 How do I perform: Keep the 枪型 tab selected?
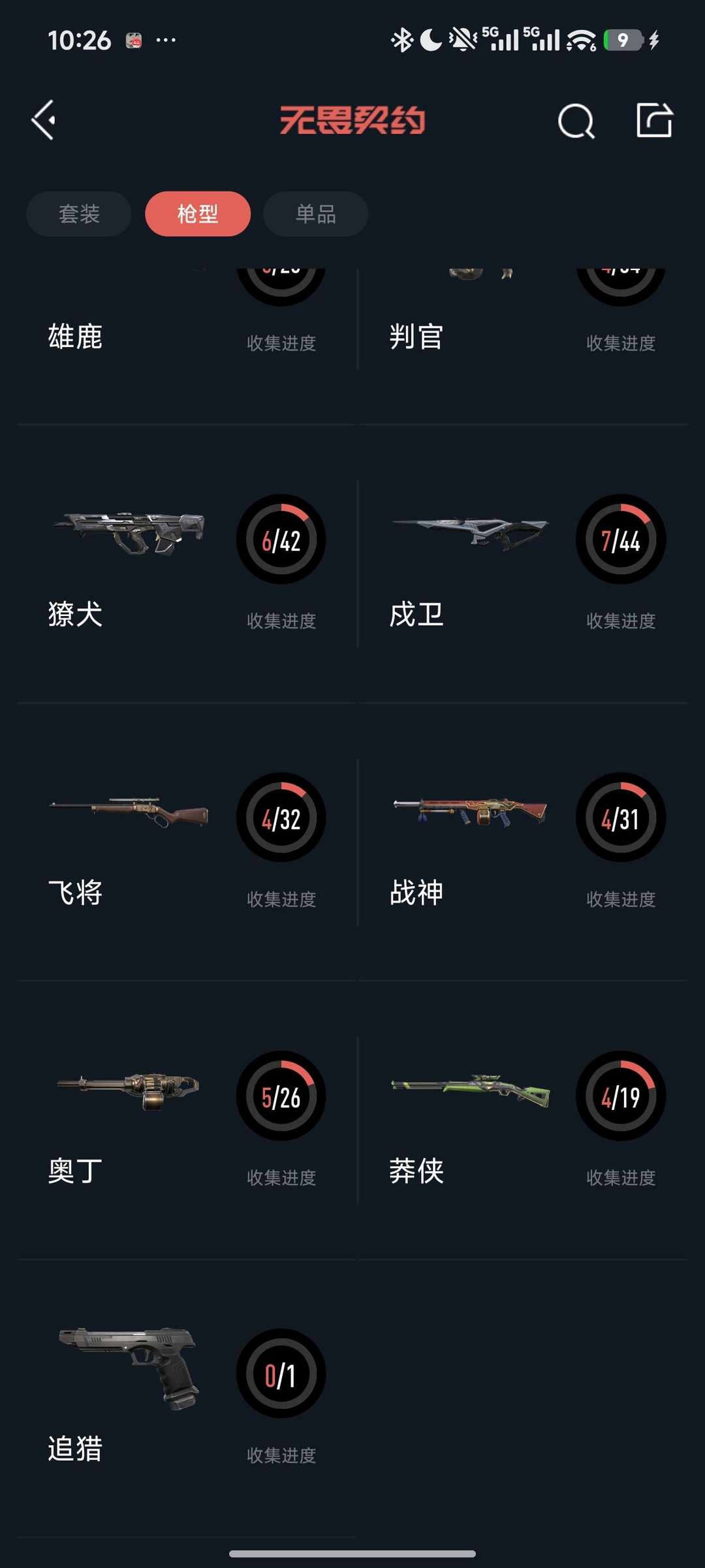197,213
